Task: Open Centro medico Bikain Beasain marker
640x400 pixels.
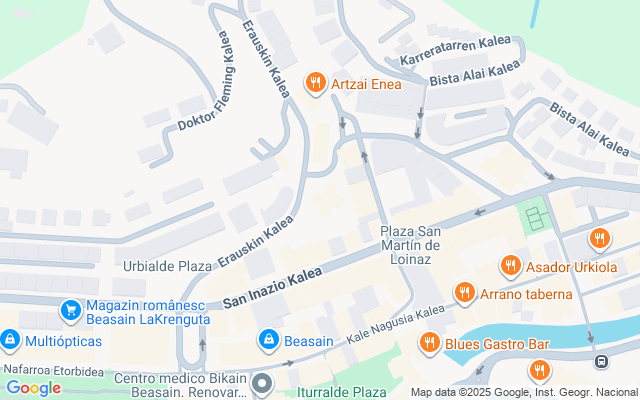Action: [x=262, y=384]
